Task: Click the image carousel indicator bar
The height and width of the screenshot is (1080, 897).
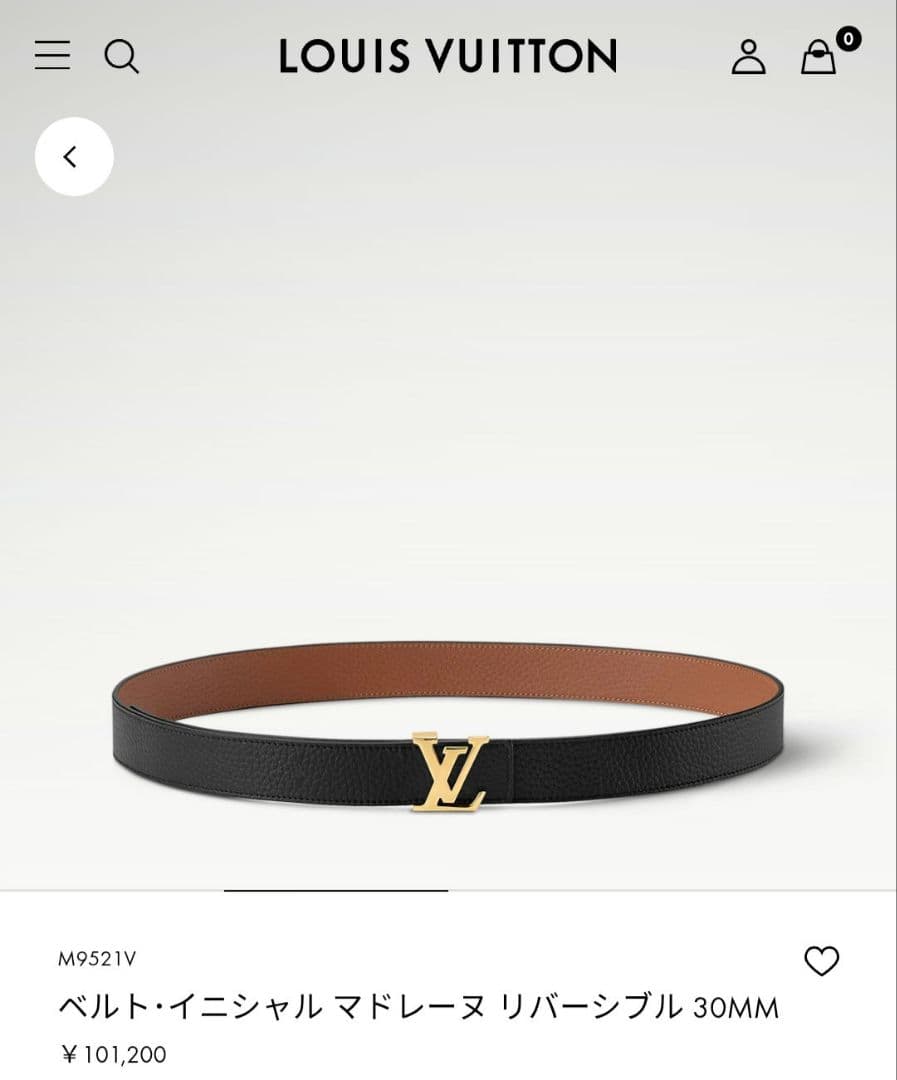Action: coord(336,888)
